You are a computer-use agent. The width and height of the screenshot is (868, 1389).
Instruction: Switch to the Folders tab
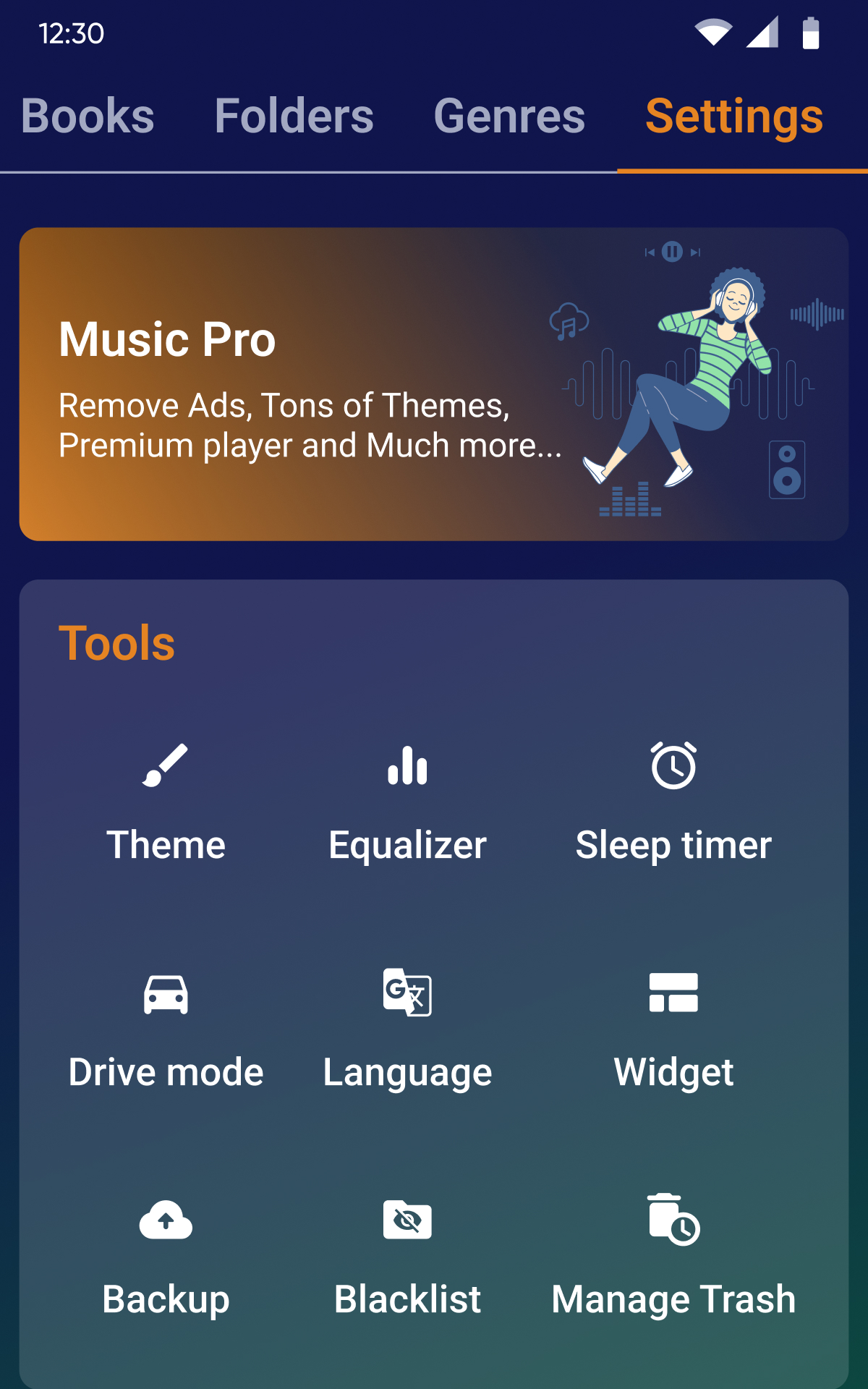coord(294,116)
